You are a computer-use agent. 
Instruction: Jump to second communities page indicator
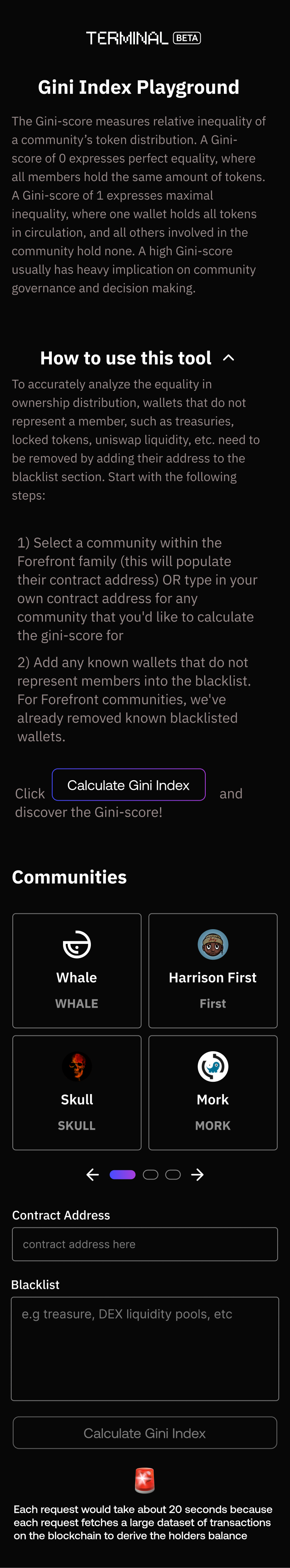150,1174
